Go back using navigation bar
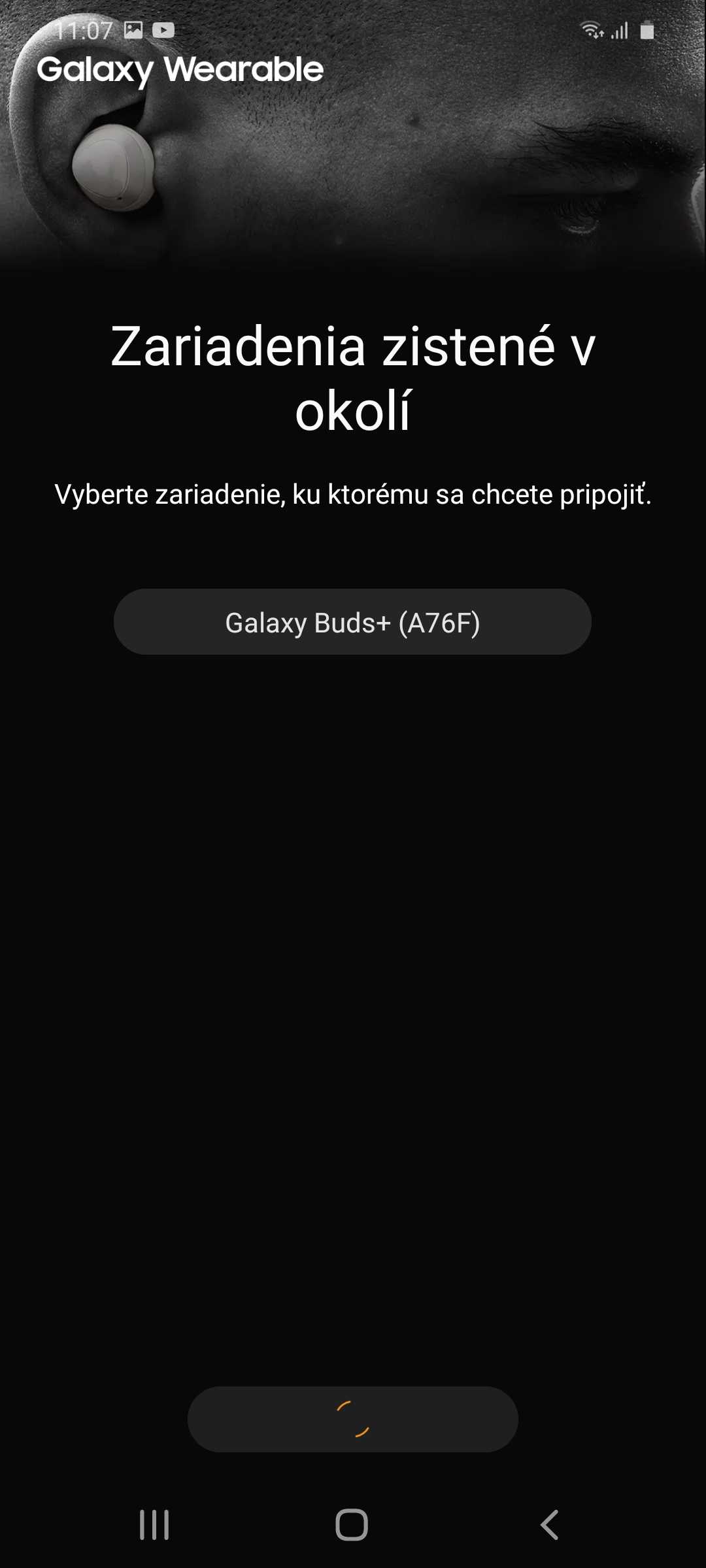Viewport: 706px width, 1568px height. tap(549, 1525)
